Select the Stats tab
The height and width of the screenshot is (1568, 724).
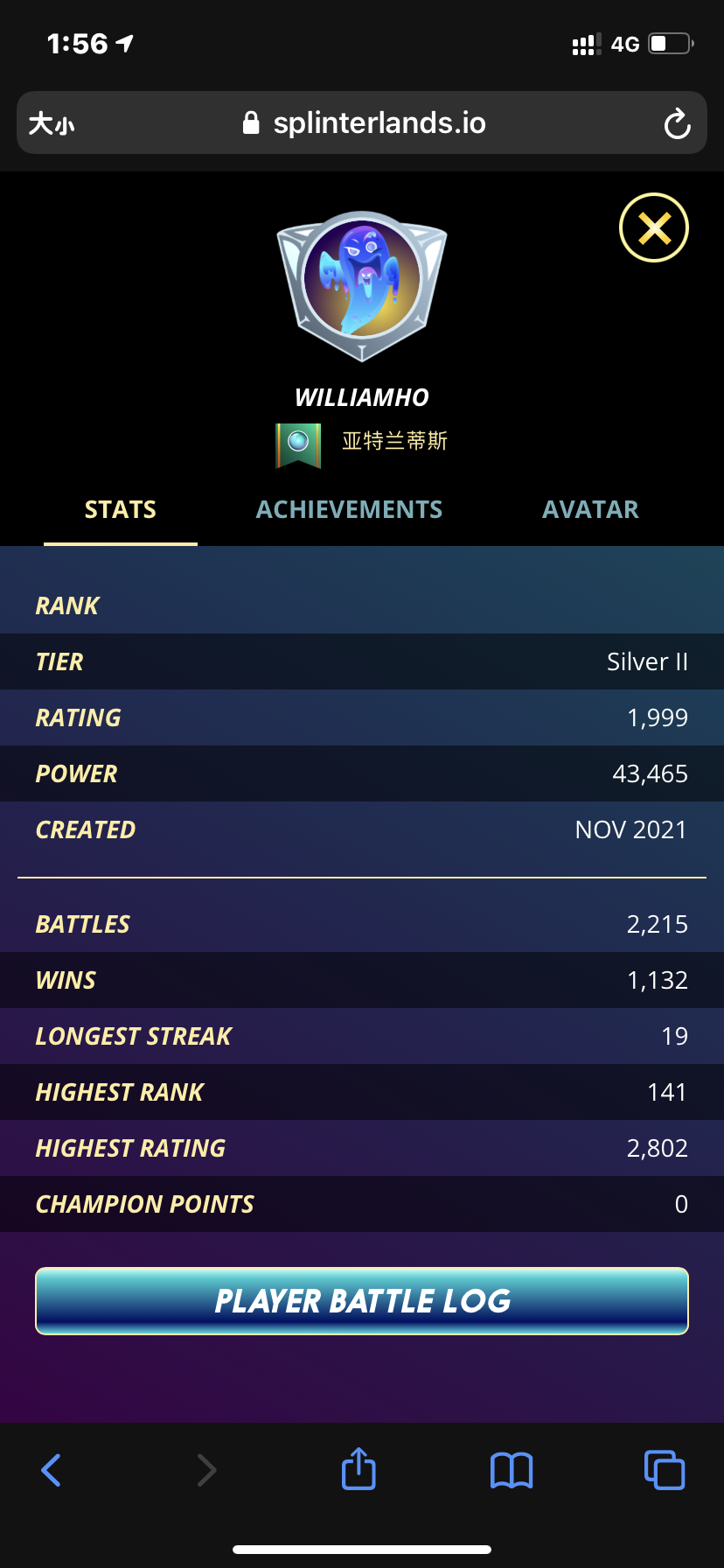(121, 510)
